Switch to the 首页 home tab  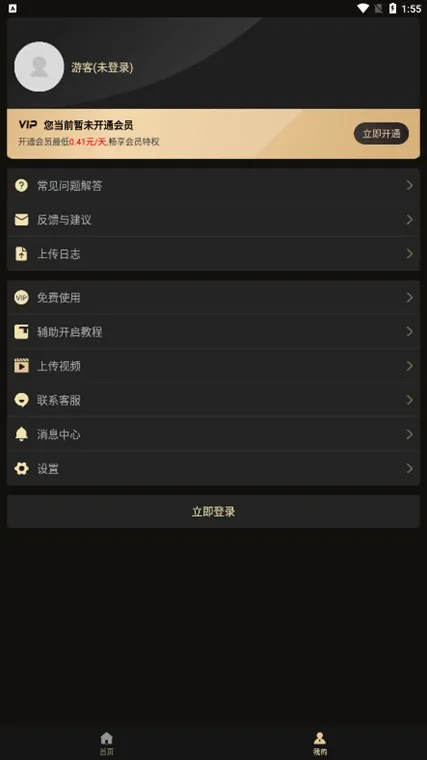pos(107,744)
